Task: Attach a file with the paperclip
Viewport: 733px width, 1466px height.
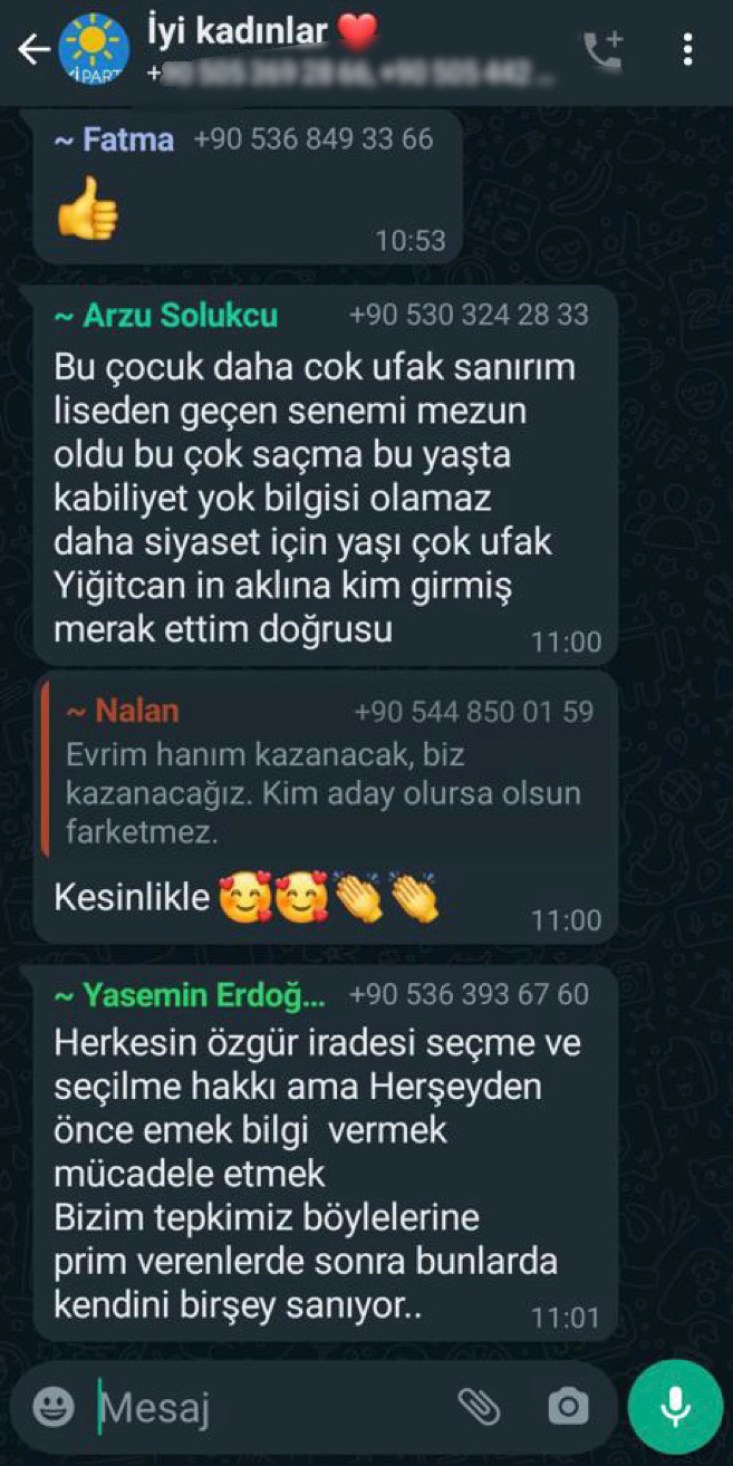Action: coord(479,1408)
